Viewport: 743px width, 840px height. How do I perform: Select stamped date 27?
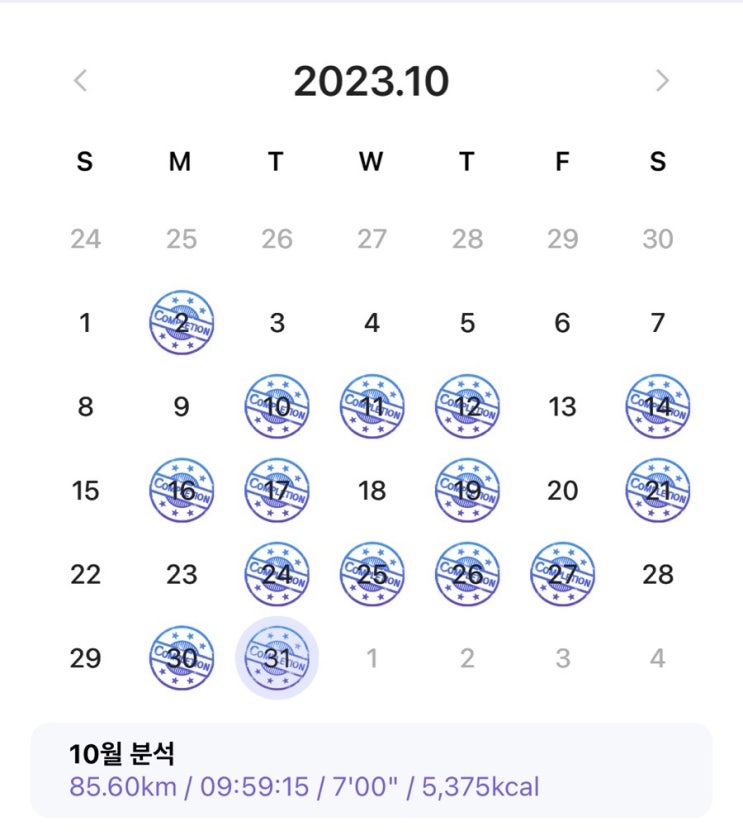[x=562, y=574]
